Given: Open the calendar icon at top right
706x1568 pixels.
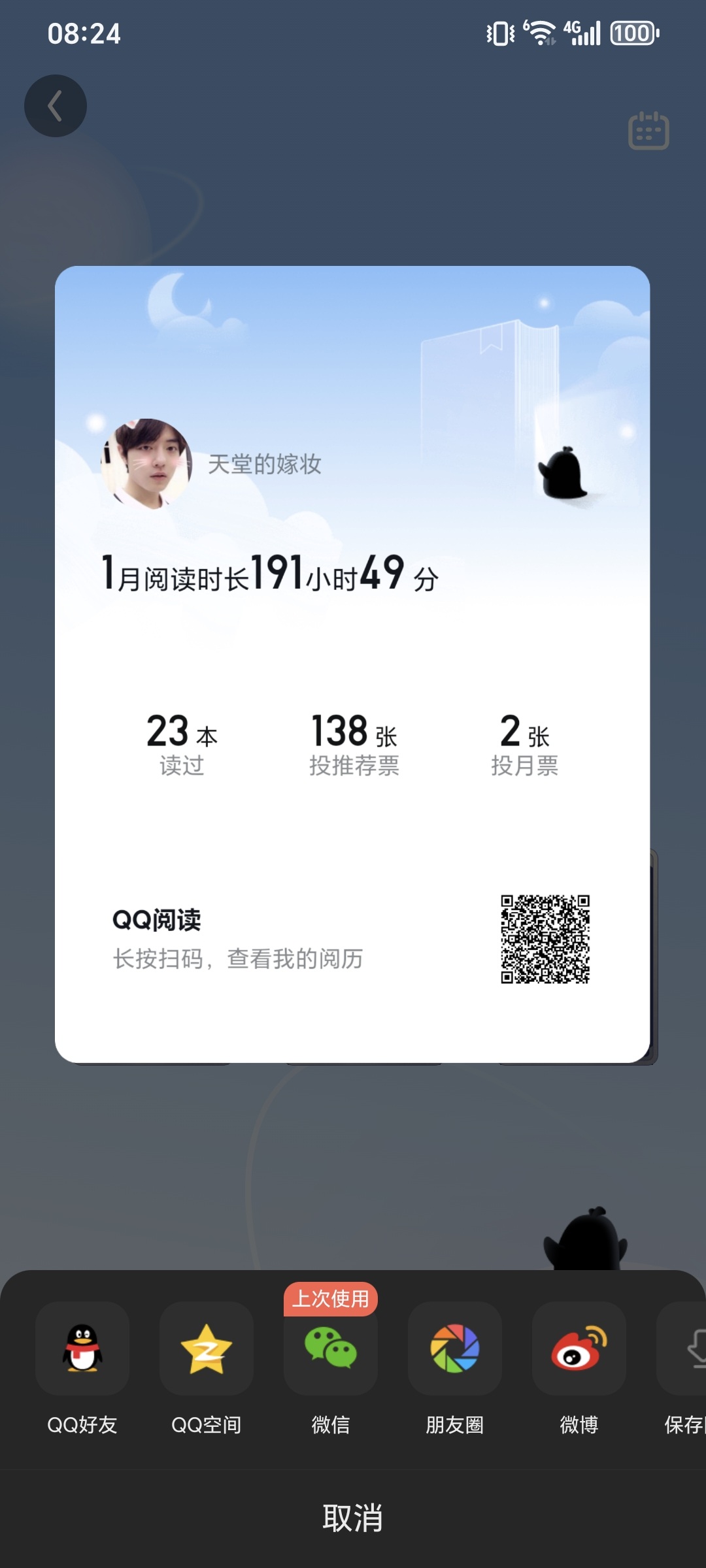Looking at the screenshot, I should [x=648, y=131].
